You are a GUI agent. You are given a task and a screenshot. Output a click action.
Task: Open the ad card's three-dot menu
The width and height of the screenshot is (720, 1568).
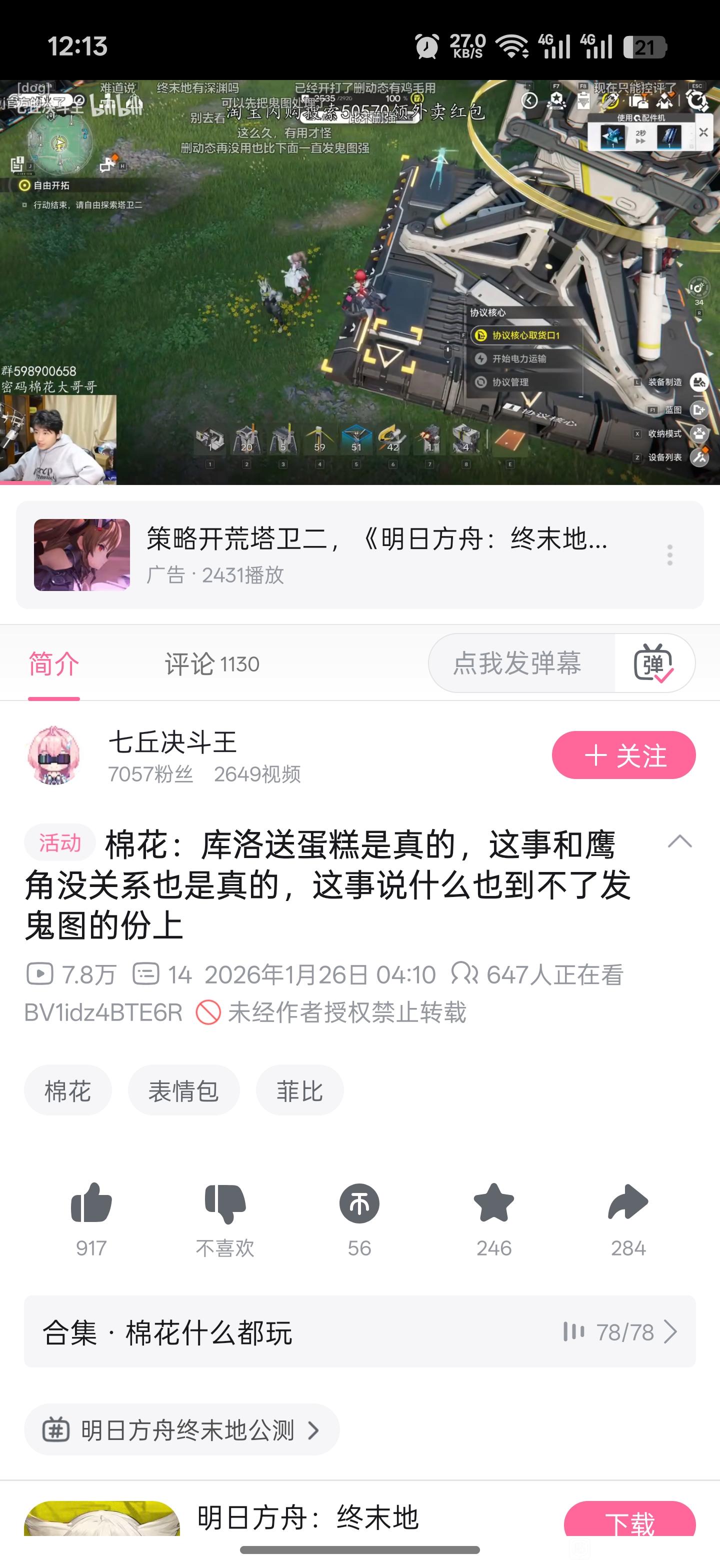[669, 554]
